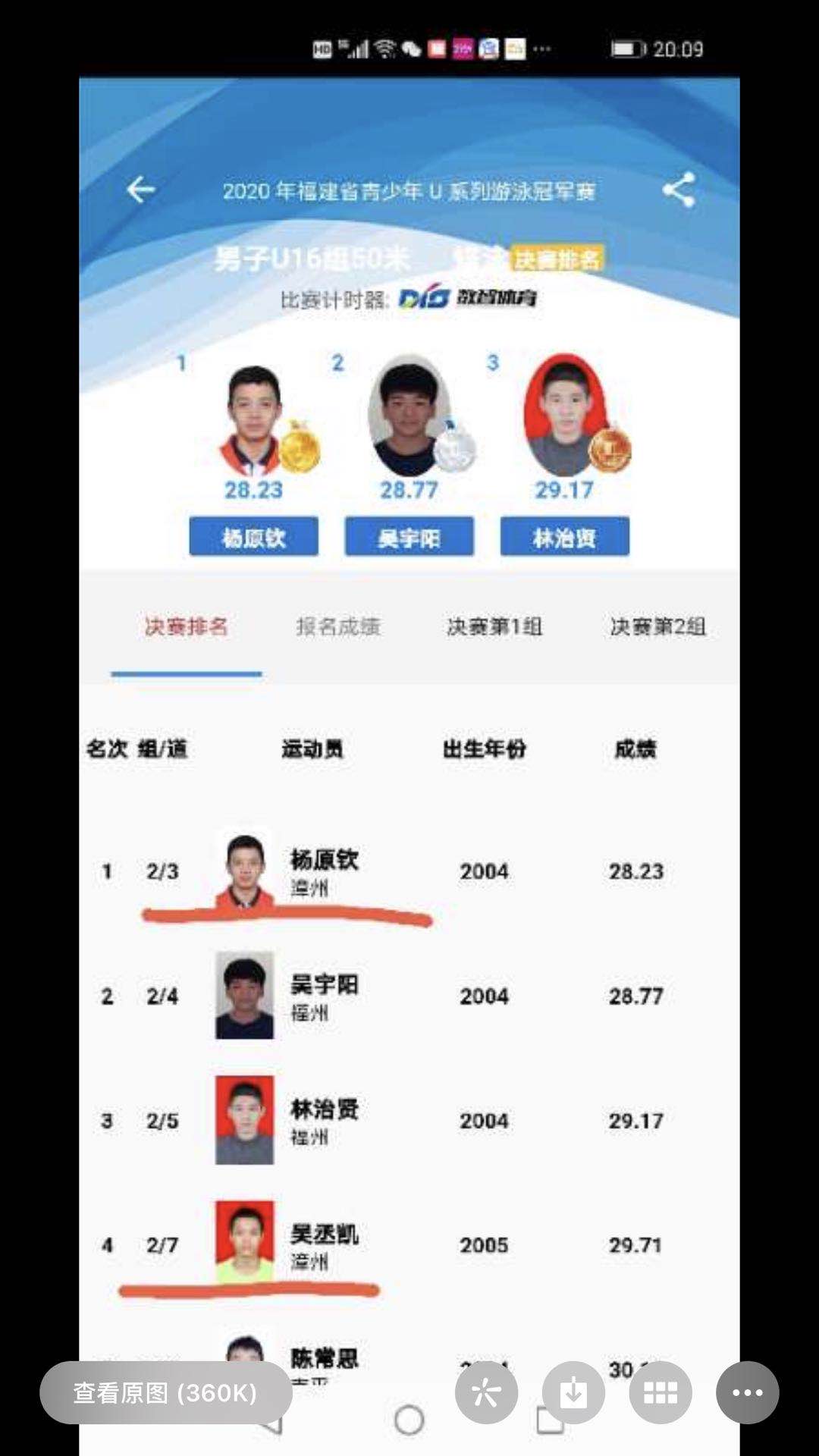
Task: Open the grid view of all images
Action: (661, 1392)
